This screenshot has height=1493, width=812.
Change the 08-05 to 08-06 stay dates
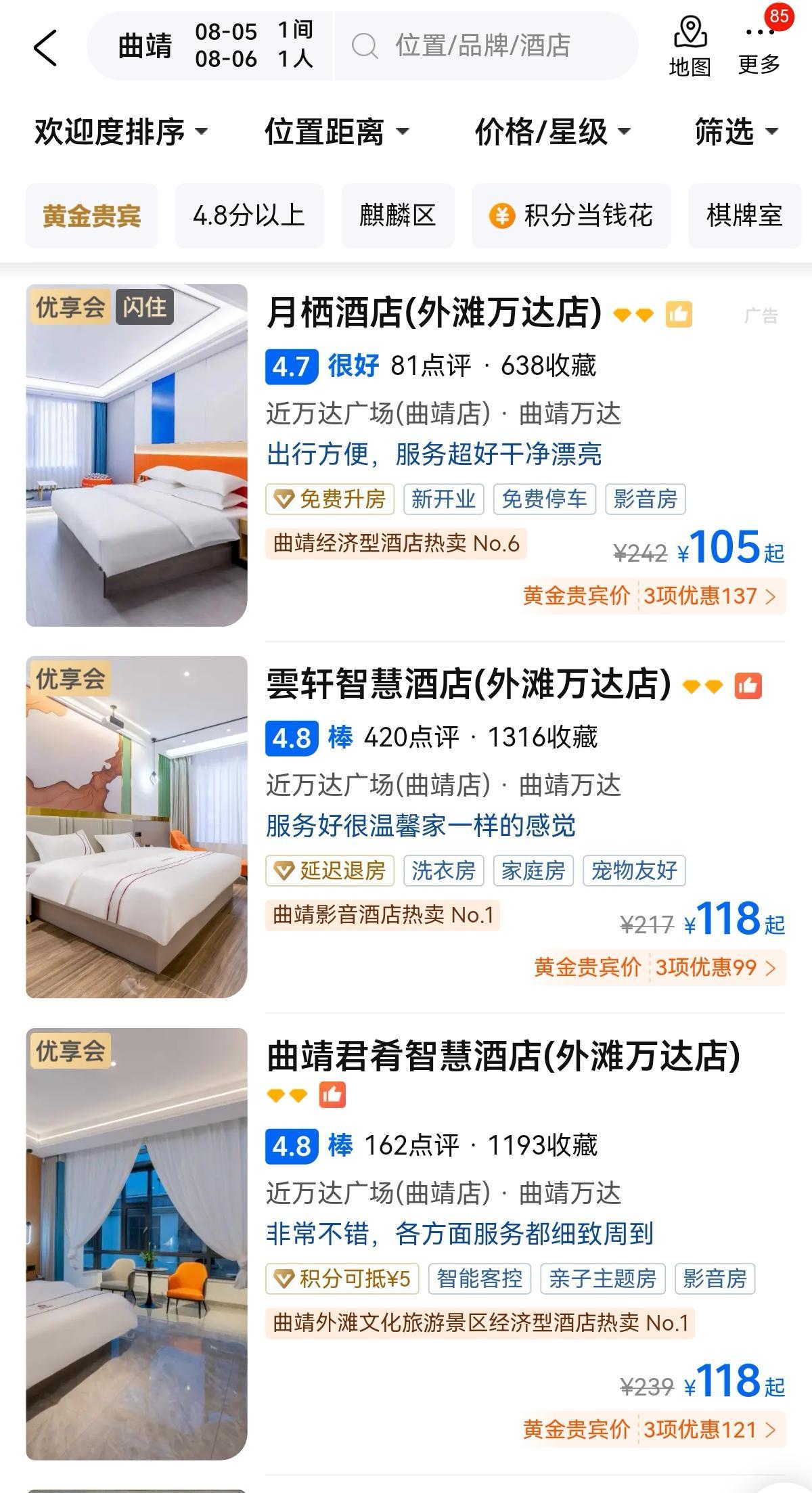point(226,45)
